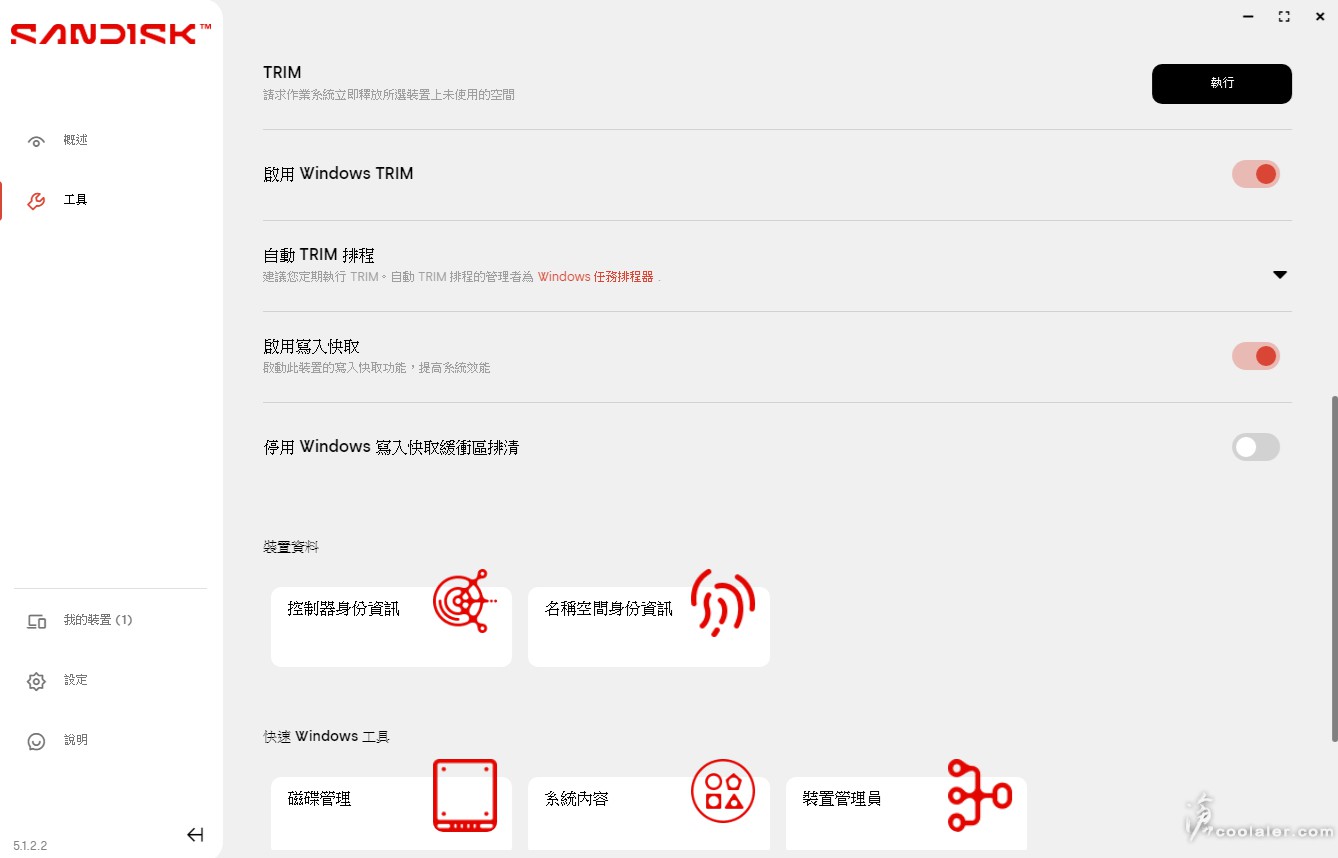
Task: Enable 停用 Windows 寫入快取緩衝區排清
Action: pos(1255,447)
